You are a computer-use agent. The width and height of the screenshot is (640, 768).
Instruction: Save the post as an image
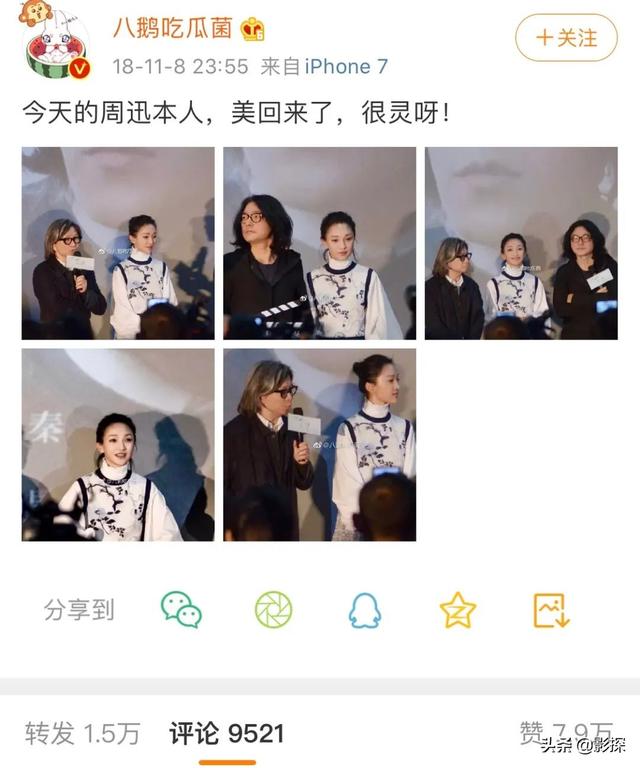click(551, 609)
